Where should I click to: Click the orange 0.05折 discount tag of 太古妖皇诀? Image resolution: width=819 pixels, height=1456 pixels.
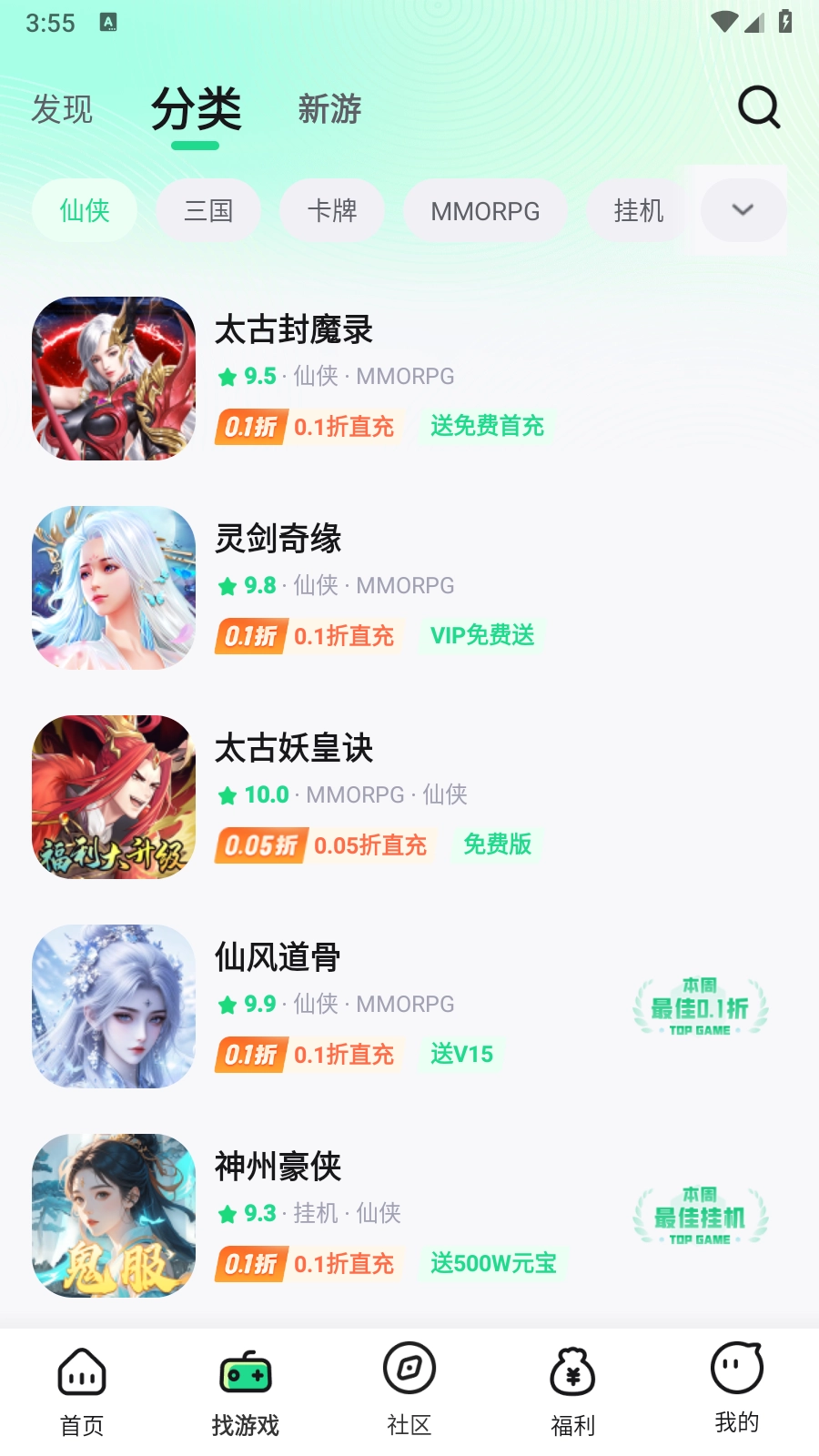point(259,845)
